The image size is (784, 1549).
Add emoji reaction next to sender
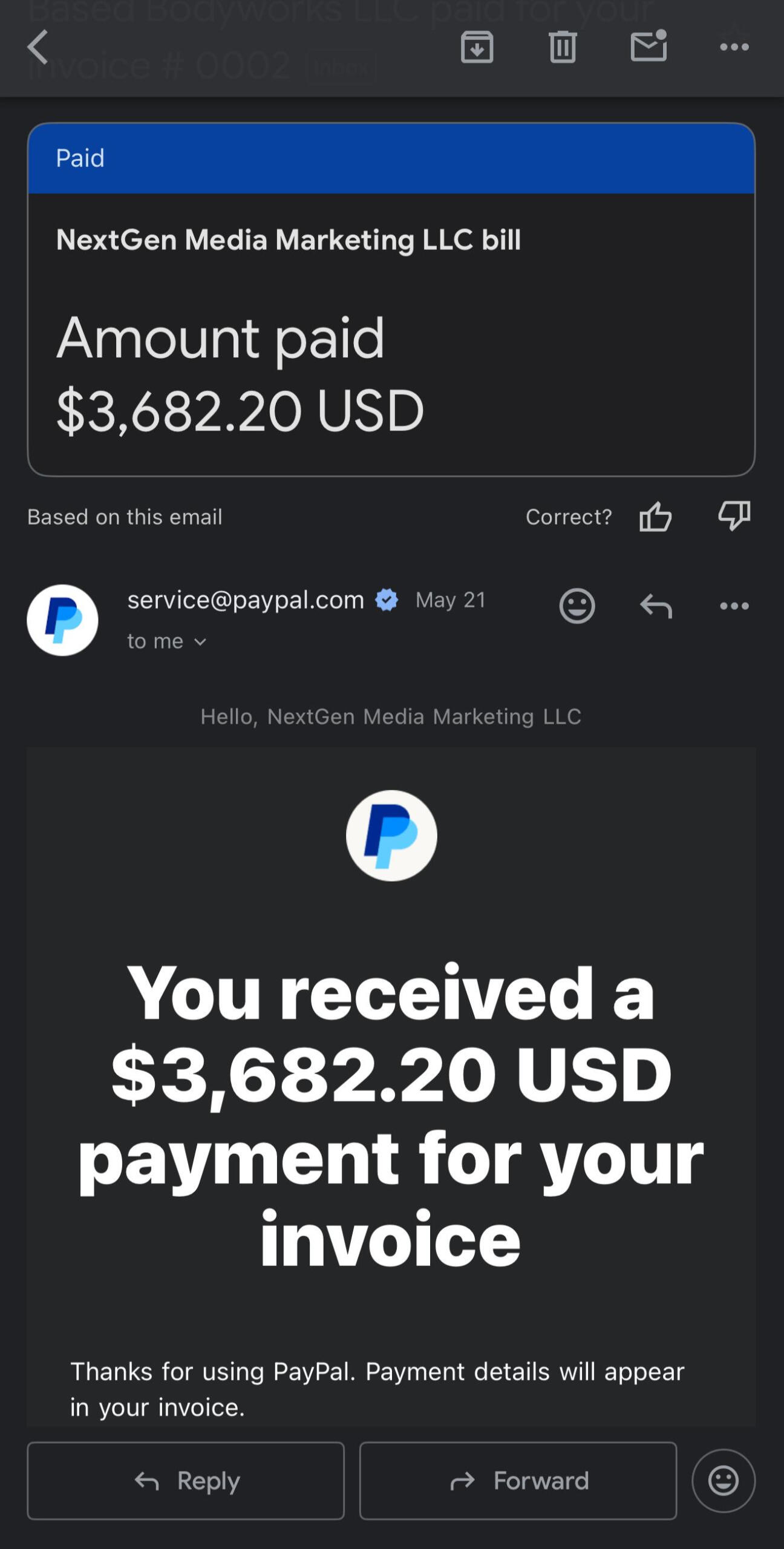[x=577, y=606]
